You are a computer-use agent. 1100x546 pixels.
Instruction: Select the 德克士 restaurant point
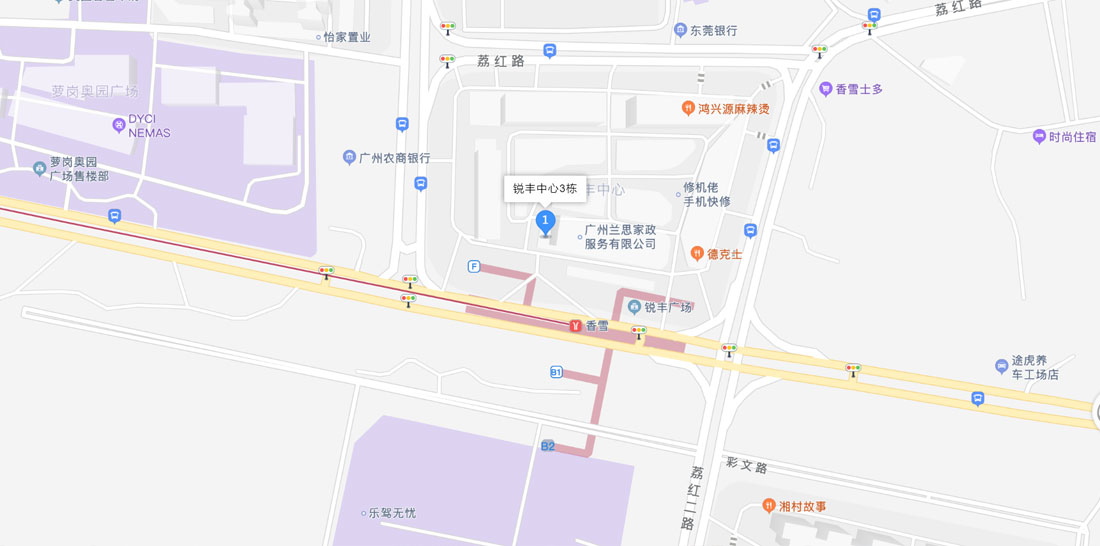pyautogui.click(x=697, y=254)
